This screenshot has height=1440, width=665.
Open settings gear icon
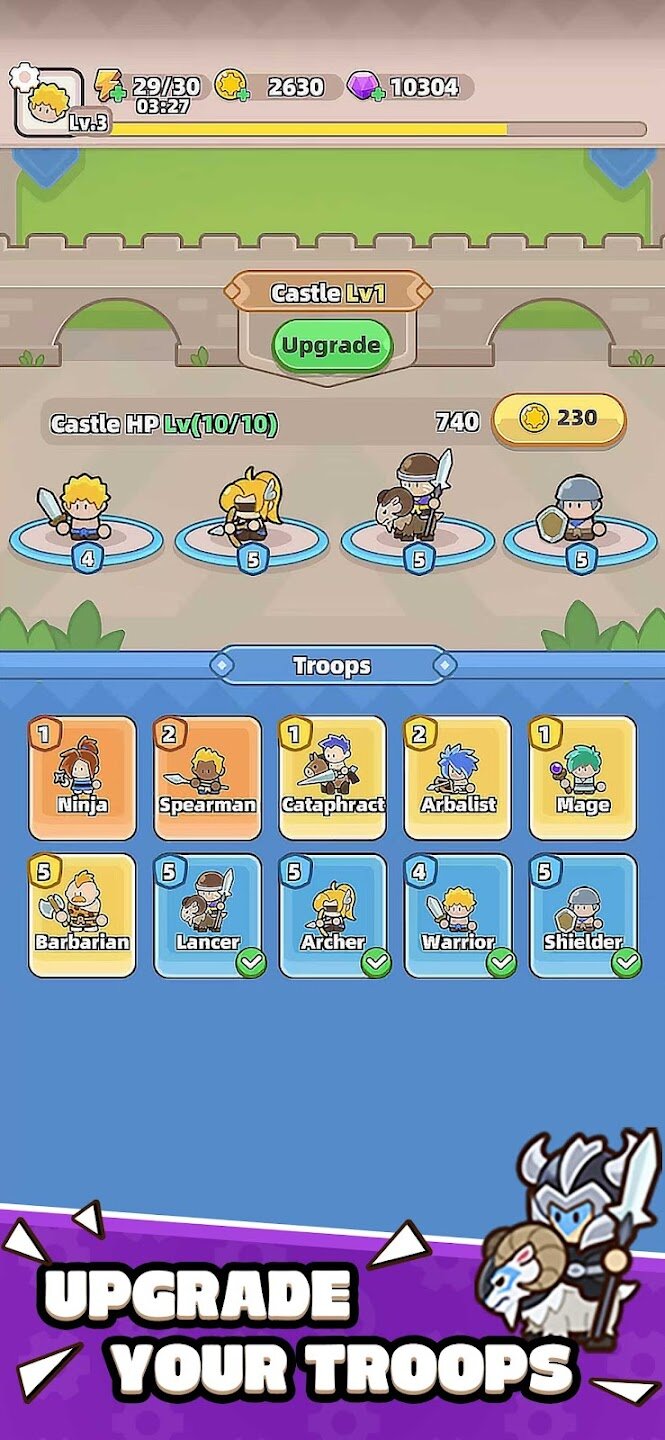[x=22, y=76]
